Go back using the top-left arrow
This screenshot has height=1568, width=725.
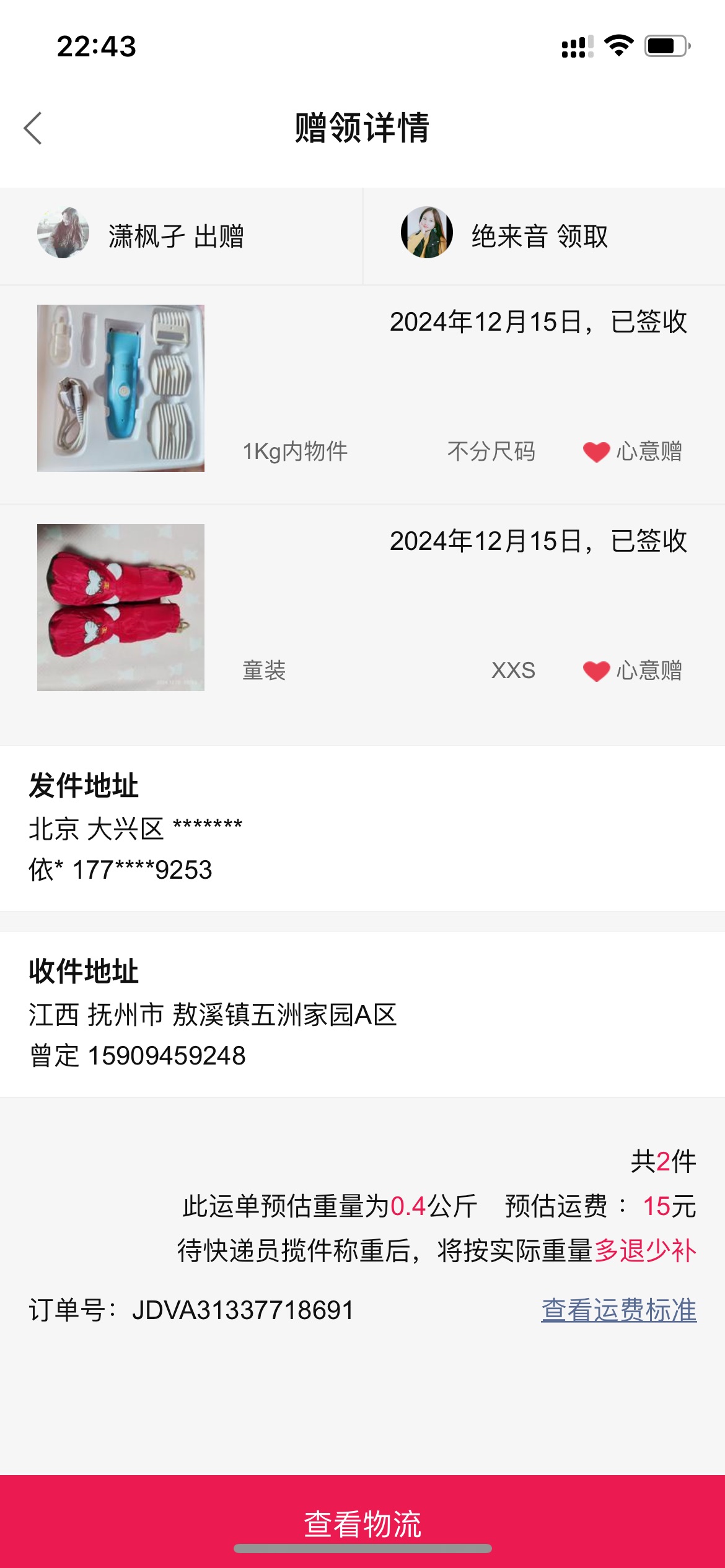(33, 128)
